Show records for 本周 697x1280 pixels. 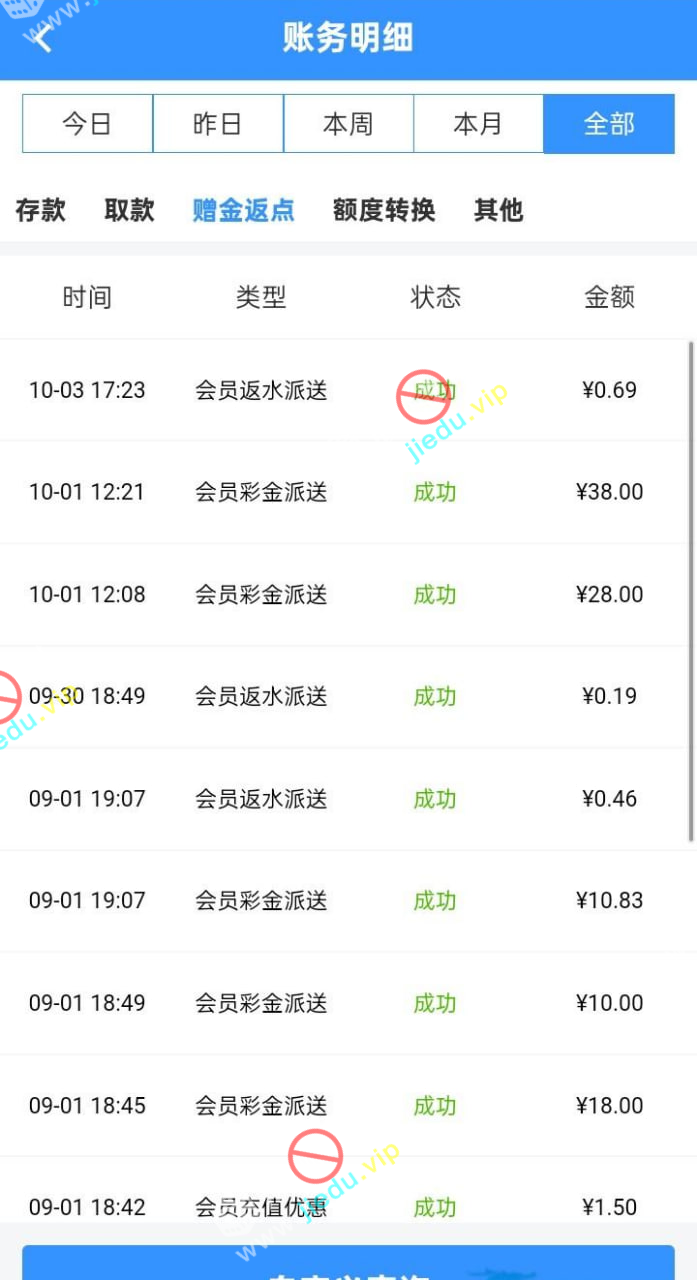coord(348,124)
